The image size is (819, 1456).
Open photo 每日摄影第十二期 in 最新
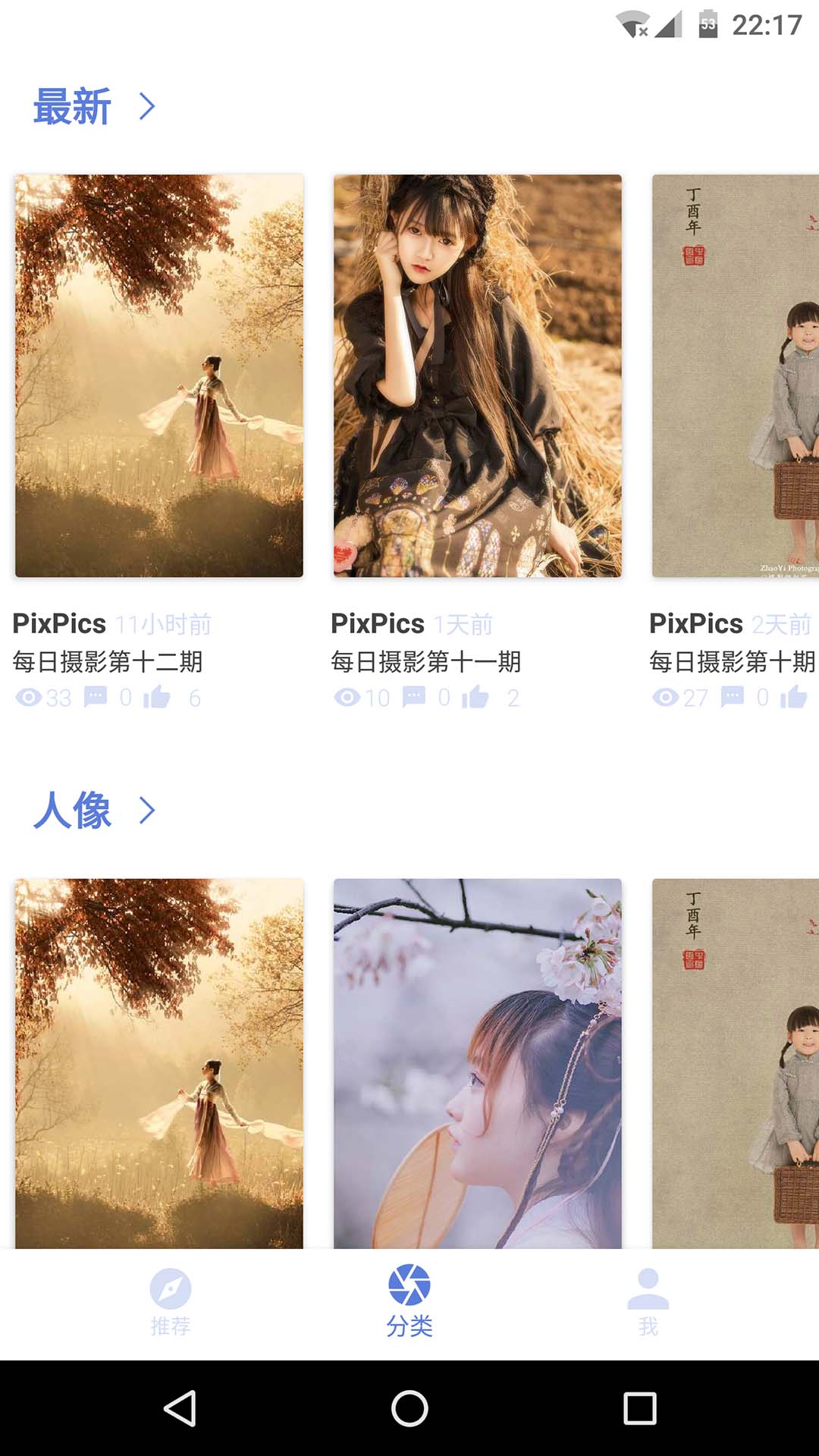pos(159,376)
